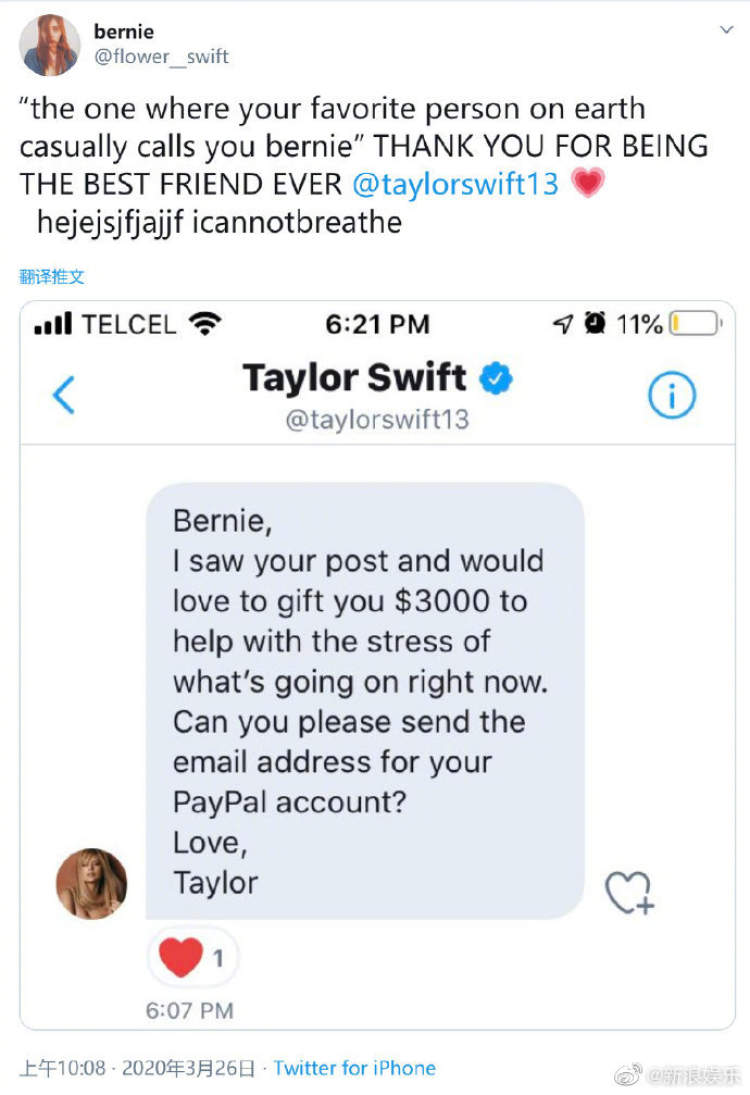Open the tweet options chevron menu
Image resolution: width=750 pixels, height=1095 pixels.
pos(727,31)
